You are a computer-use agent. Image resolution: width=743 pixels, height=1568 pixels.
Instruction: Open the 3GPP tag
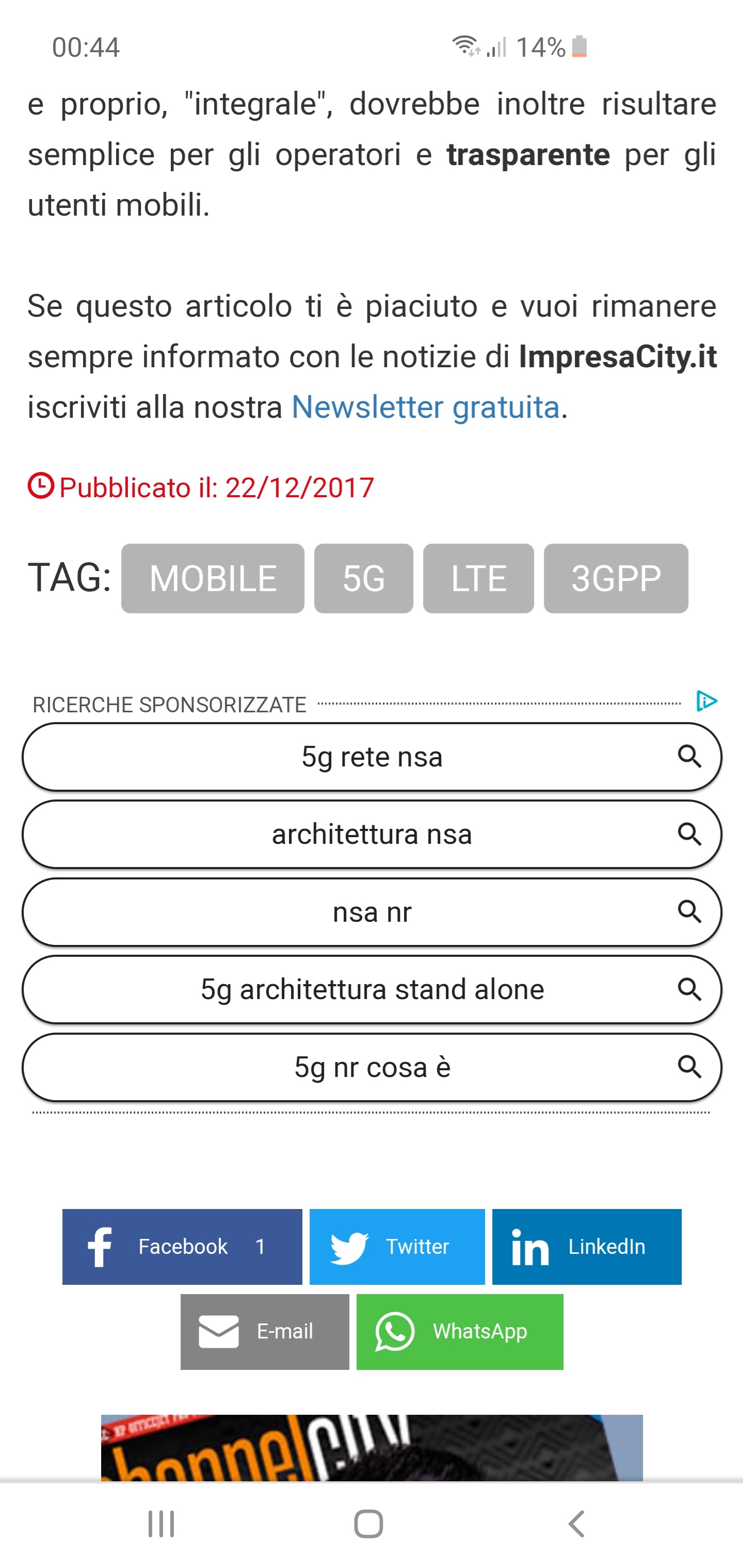click(x=616, y=578)
